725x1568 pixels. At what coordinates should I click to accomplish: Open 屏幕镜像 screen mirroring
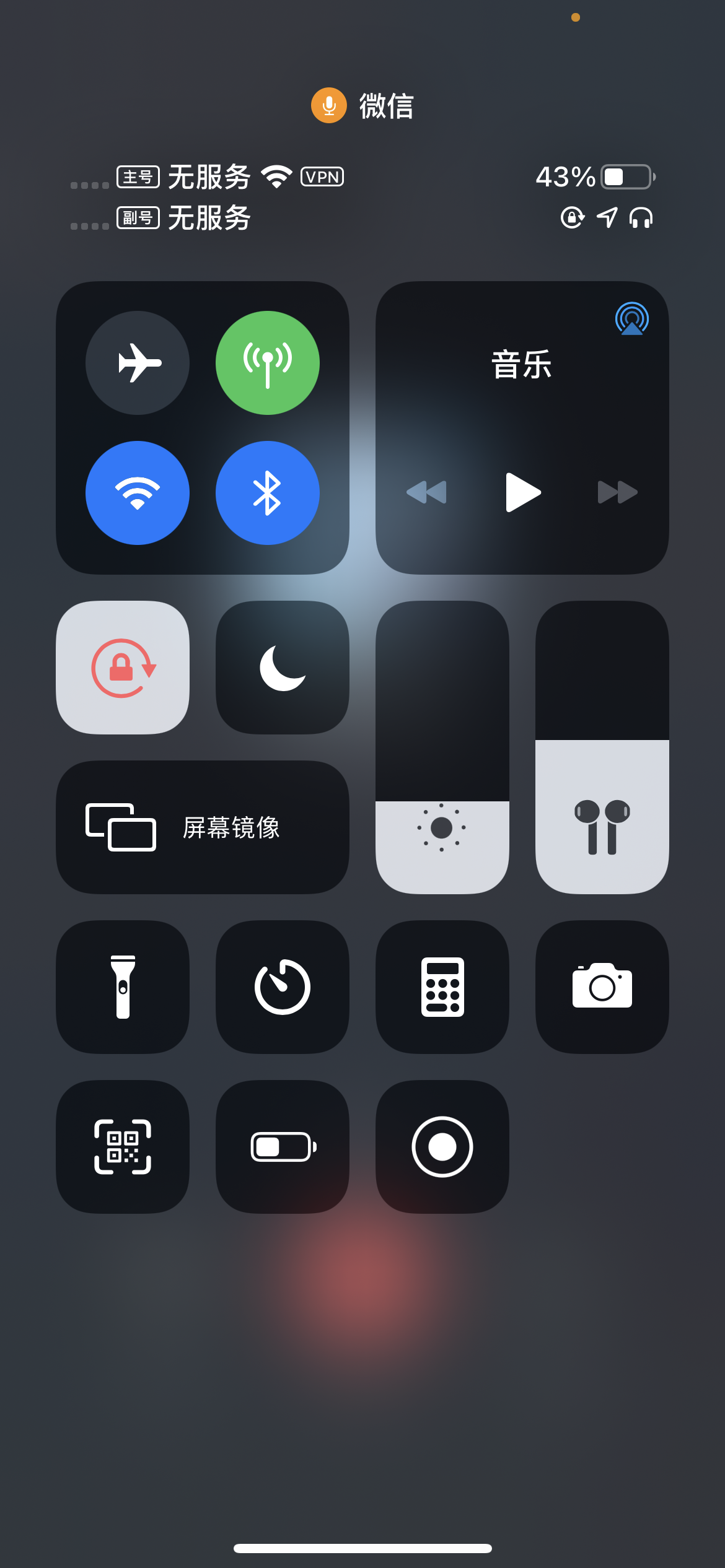[203, 827]
